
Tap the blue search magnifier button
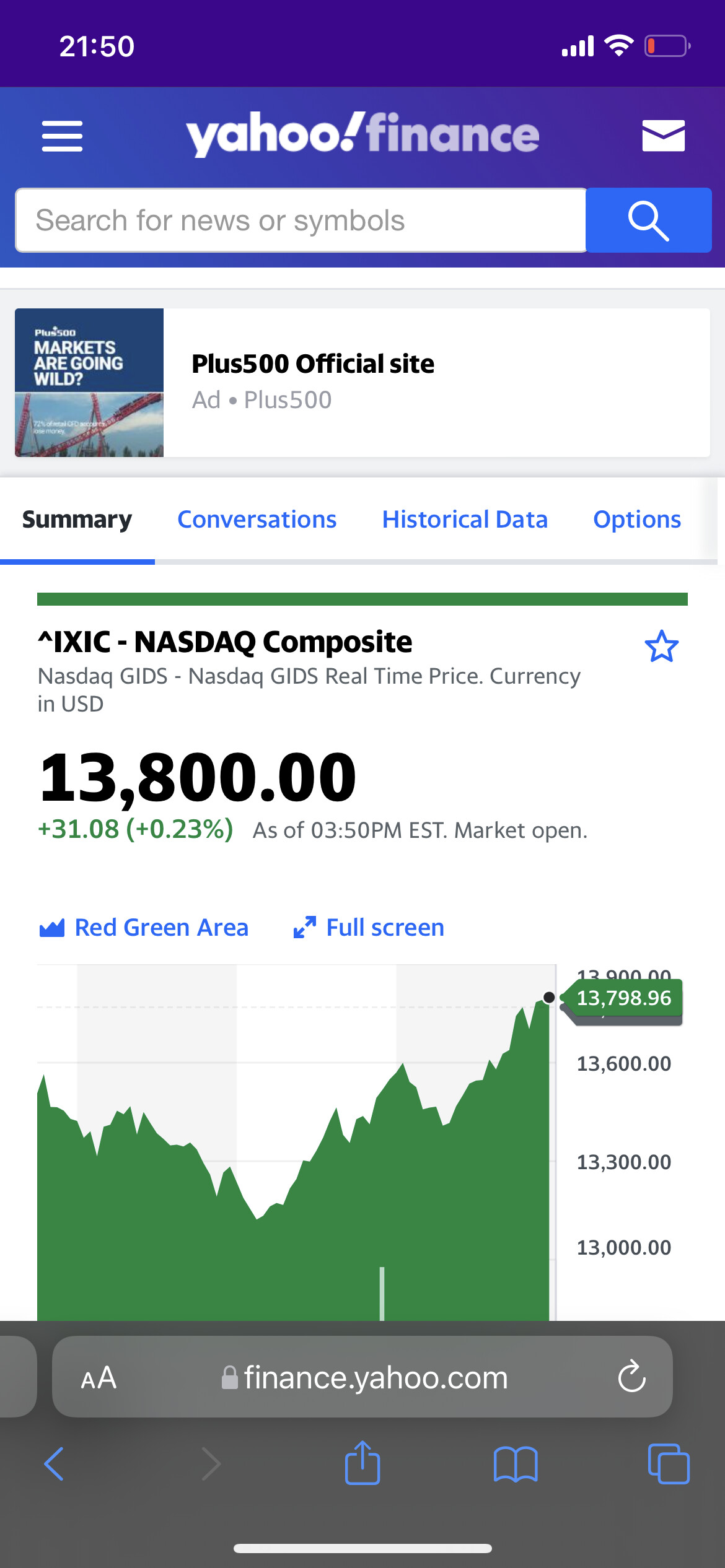648,220
